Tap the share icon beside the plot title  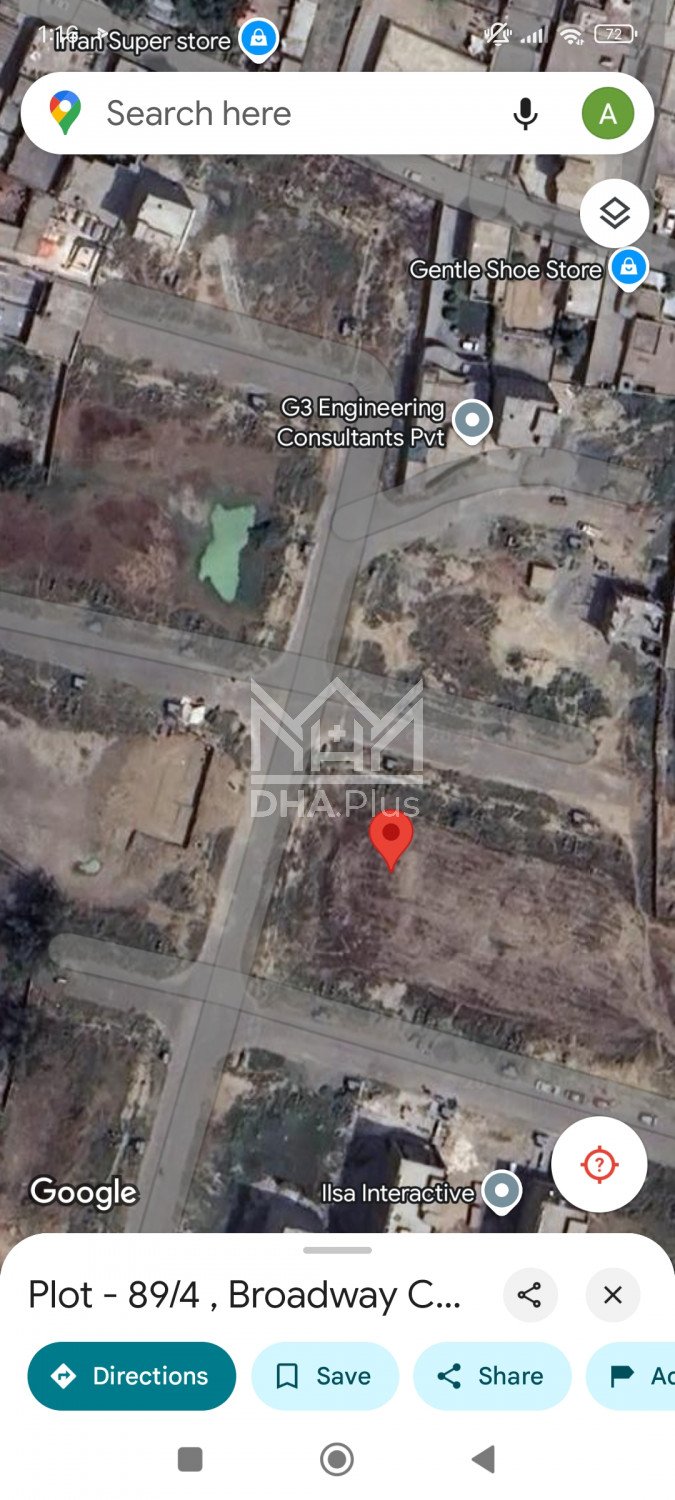click(x=529, y=1295)
